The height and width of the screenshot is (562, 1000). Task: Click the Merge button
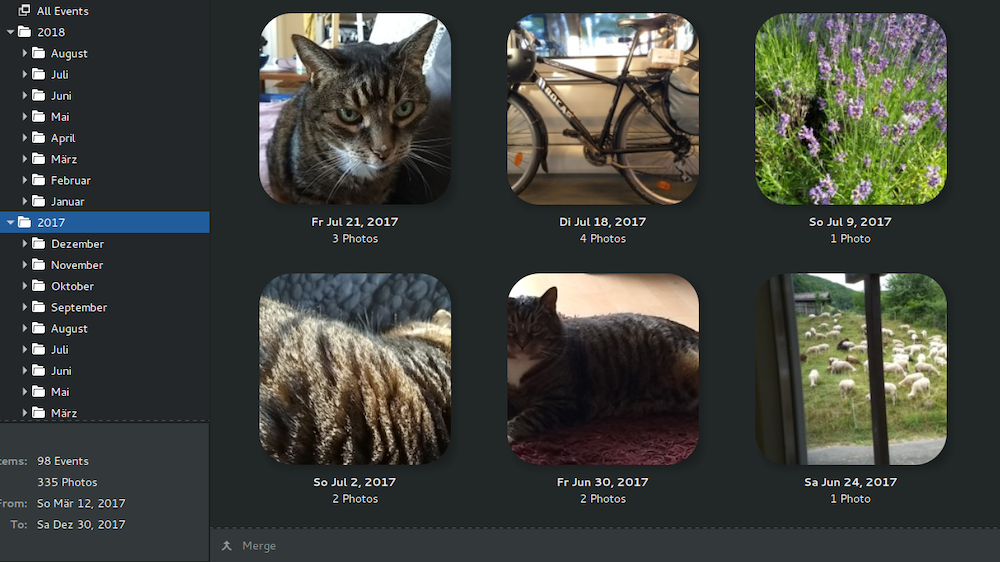(250, 546)
